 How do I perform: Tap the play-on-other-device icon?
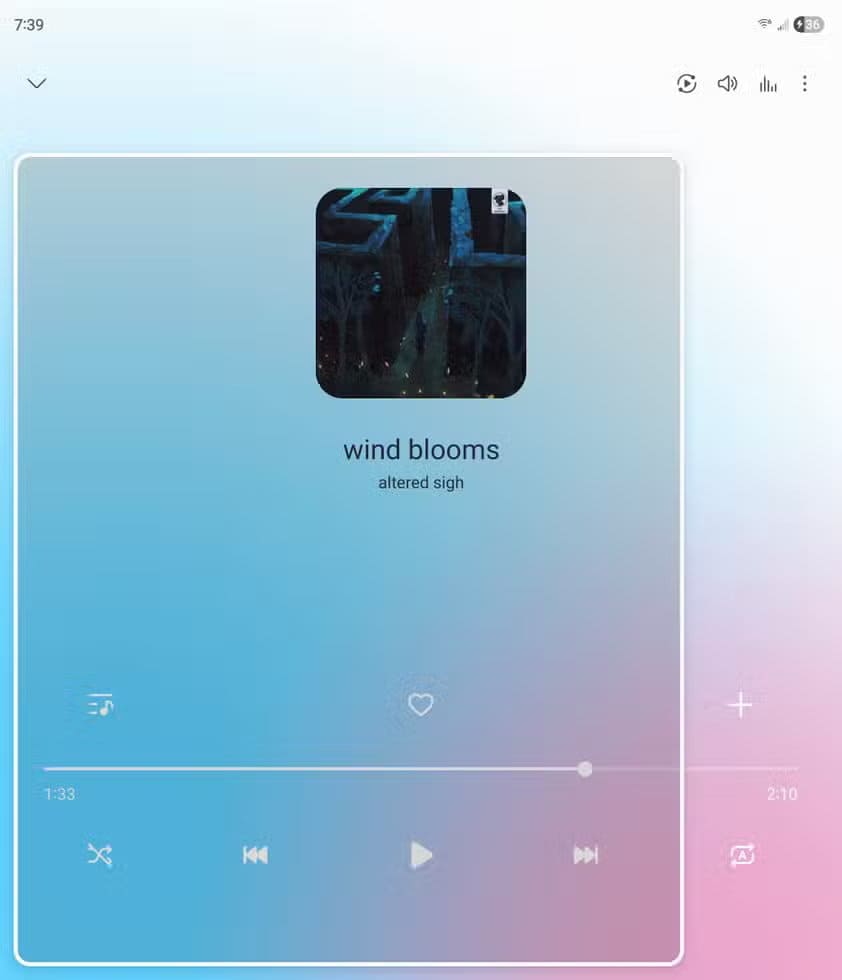[686, 84]
